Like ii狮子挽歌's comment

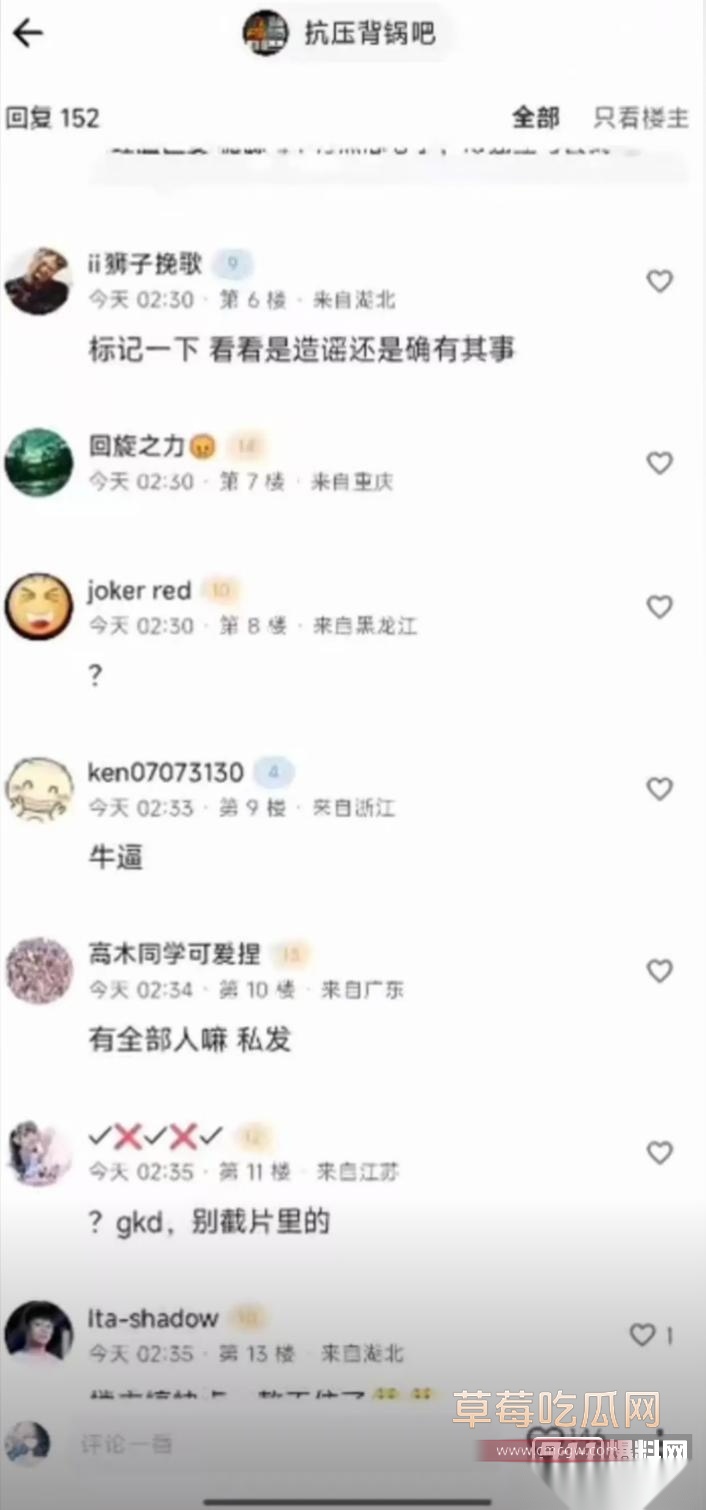click(659, 282)
